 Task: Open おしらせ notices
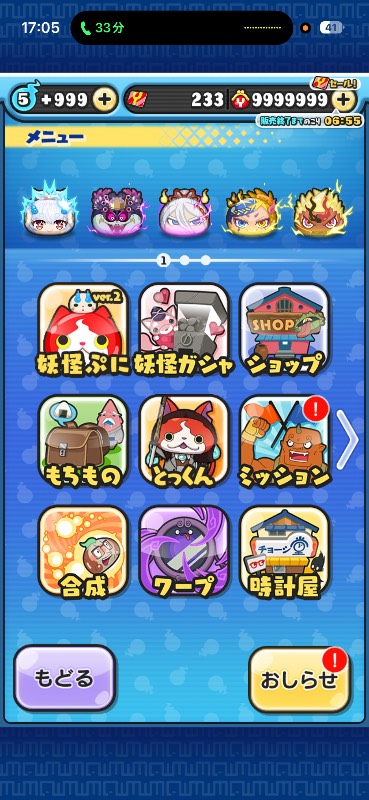300,680
